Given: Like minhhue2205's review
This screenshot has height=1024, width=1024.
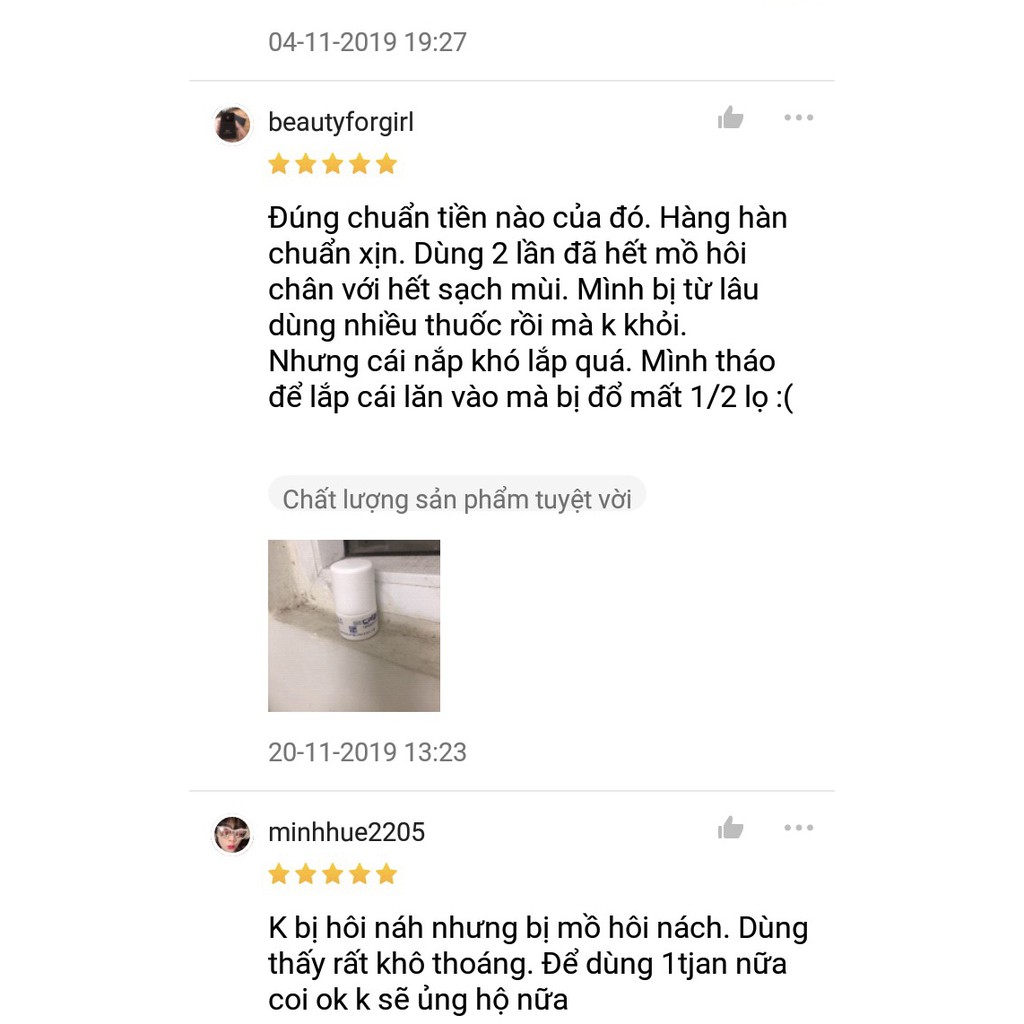Looking at the screenshot, I should click(731, 829).
